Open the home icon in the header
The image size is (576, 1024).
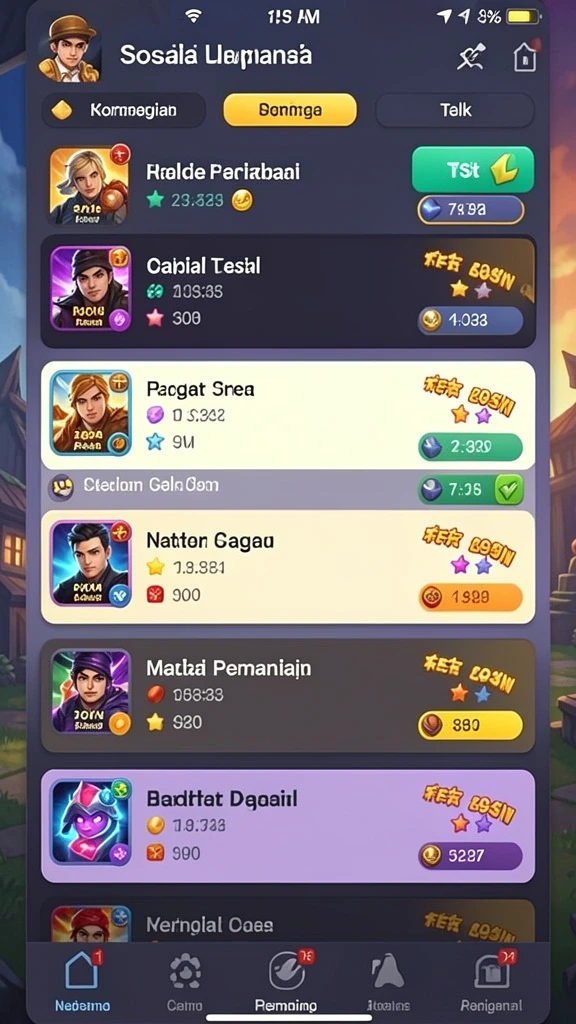(525, 57)
